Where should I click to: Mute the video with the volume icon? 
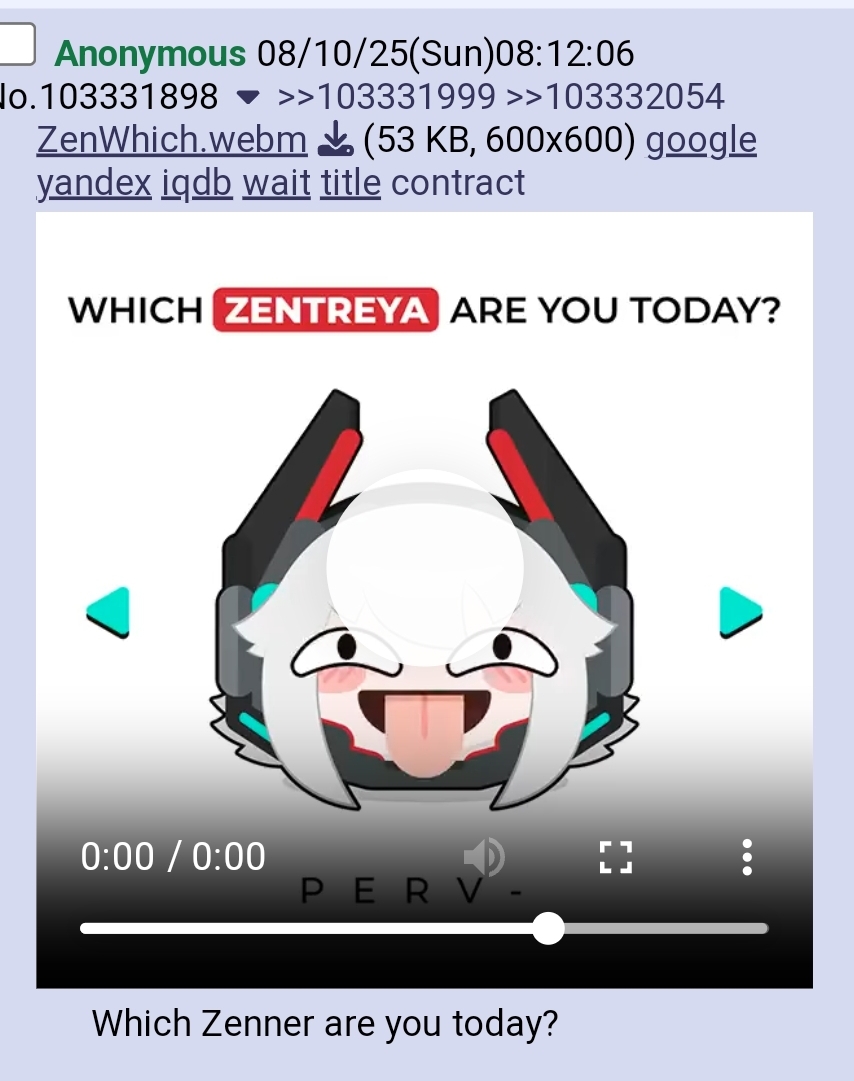[484, 857]
